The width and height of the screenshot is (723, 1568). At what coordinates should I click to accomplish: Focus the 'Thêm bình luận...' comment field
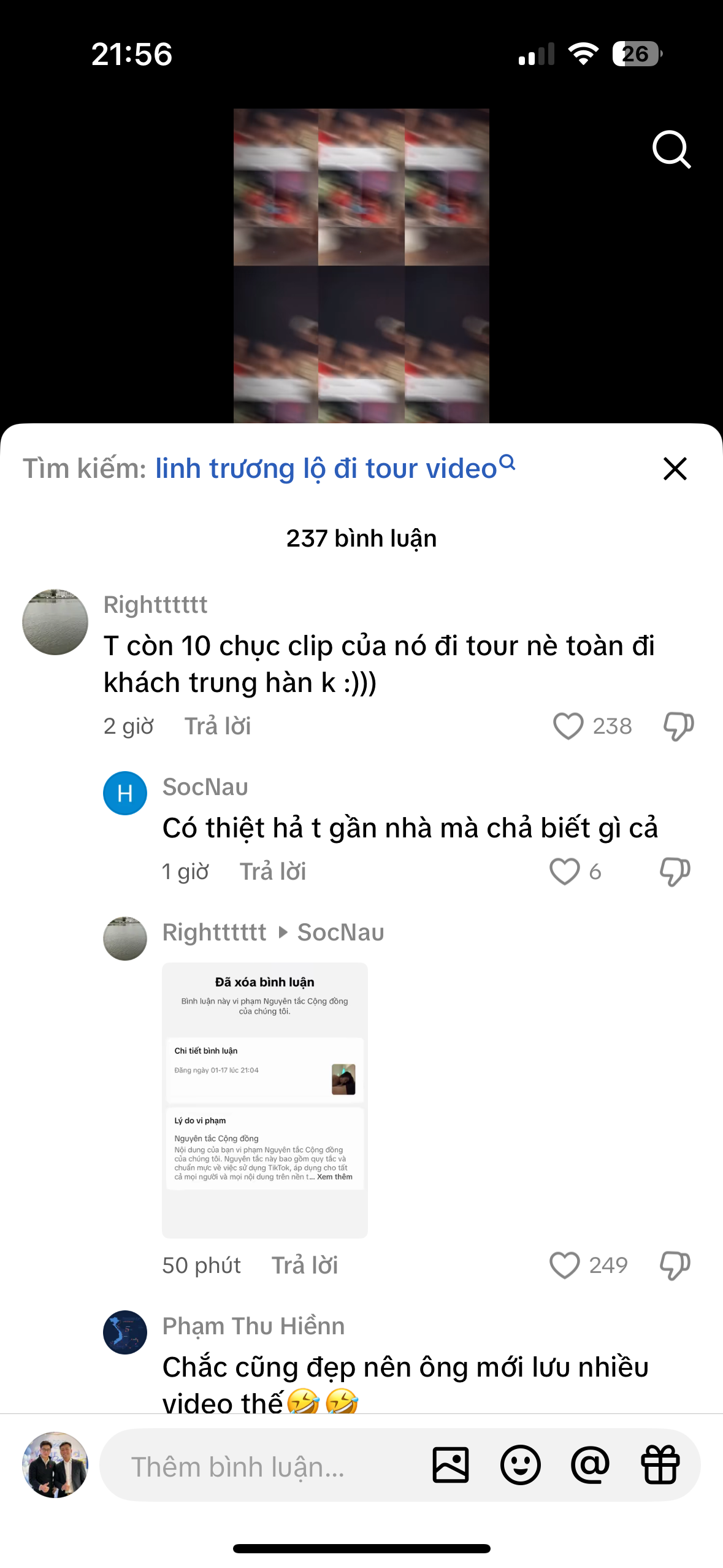tap(258, 1467)
